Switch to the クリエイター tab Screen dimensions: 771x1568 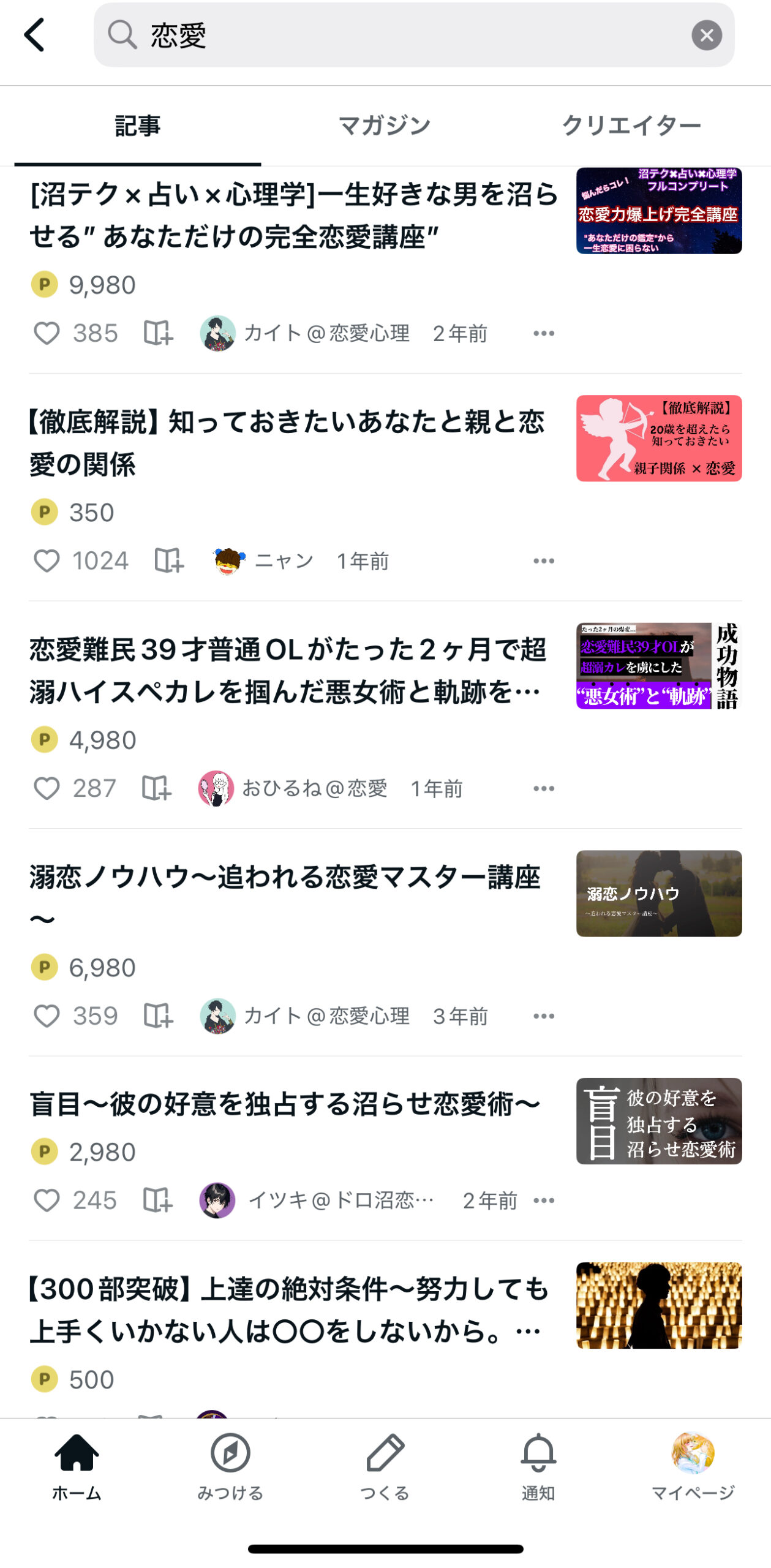[631, 126]
